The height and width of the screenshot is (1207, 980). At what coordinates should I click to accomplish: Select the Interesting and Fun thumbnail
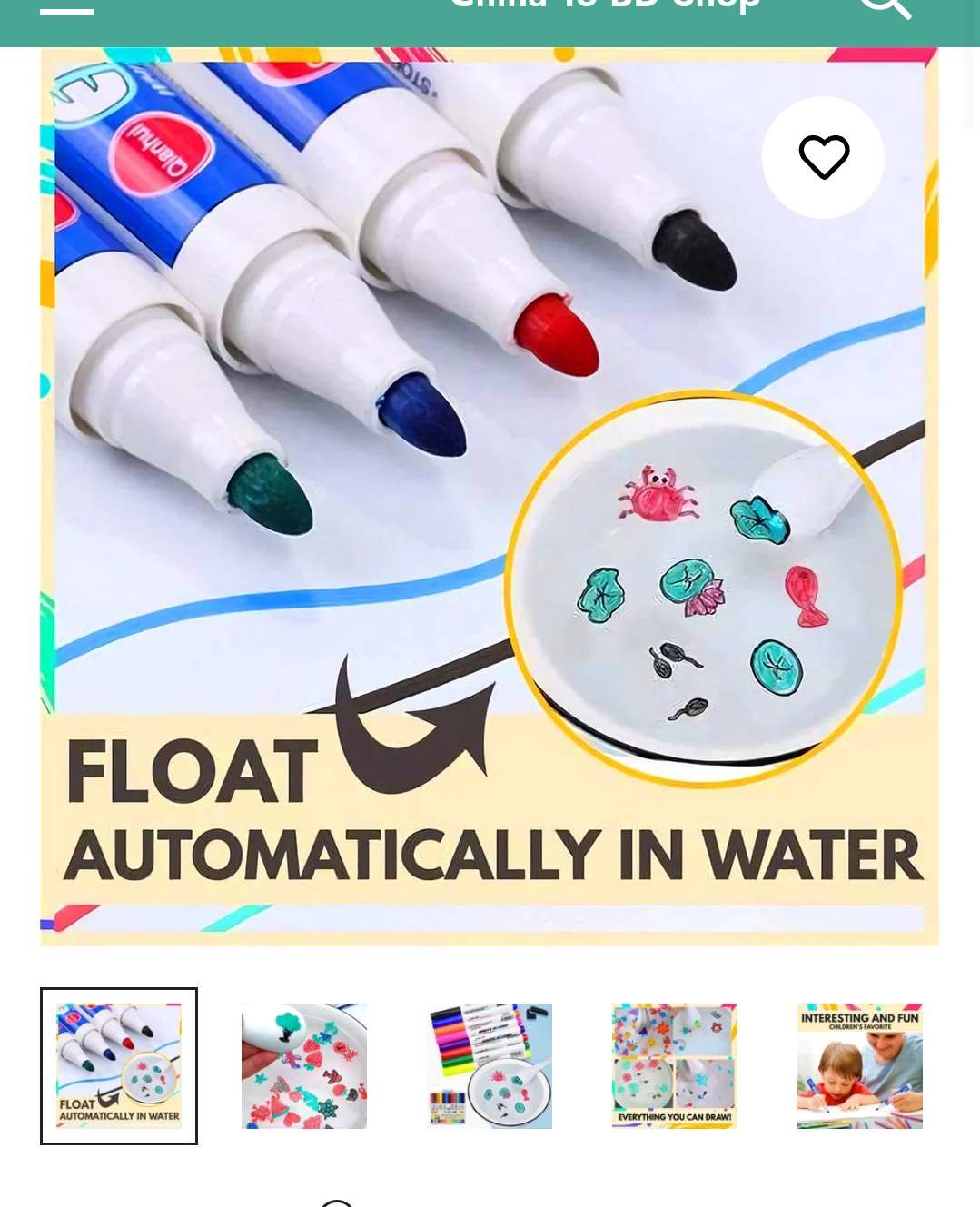coord(860,1065)
